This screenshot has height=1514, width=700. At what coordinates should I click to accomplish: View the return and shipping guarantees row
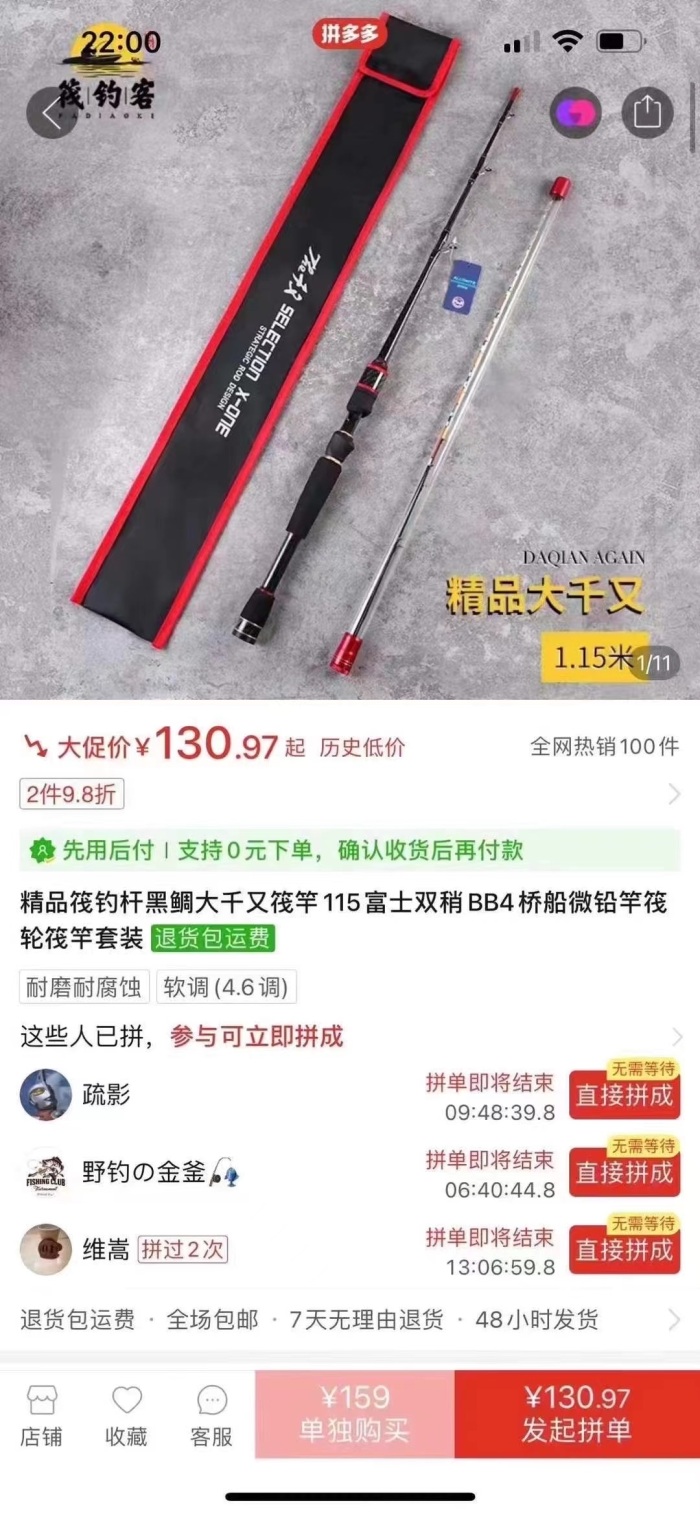(310, 1320)
